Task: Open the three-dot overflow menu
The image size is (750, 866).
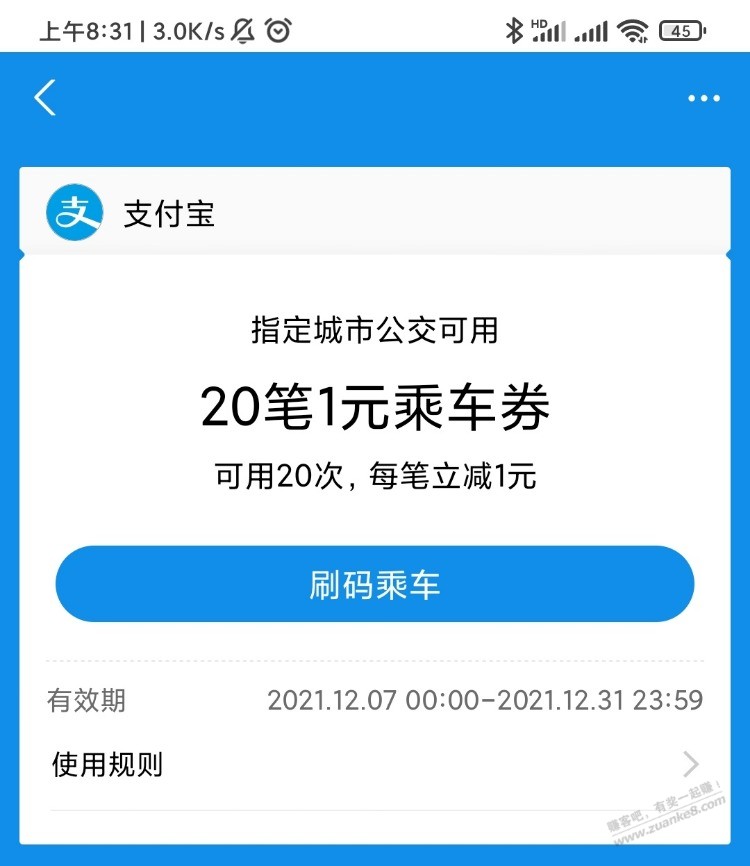Action: click(x=703, y=98)
